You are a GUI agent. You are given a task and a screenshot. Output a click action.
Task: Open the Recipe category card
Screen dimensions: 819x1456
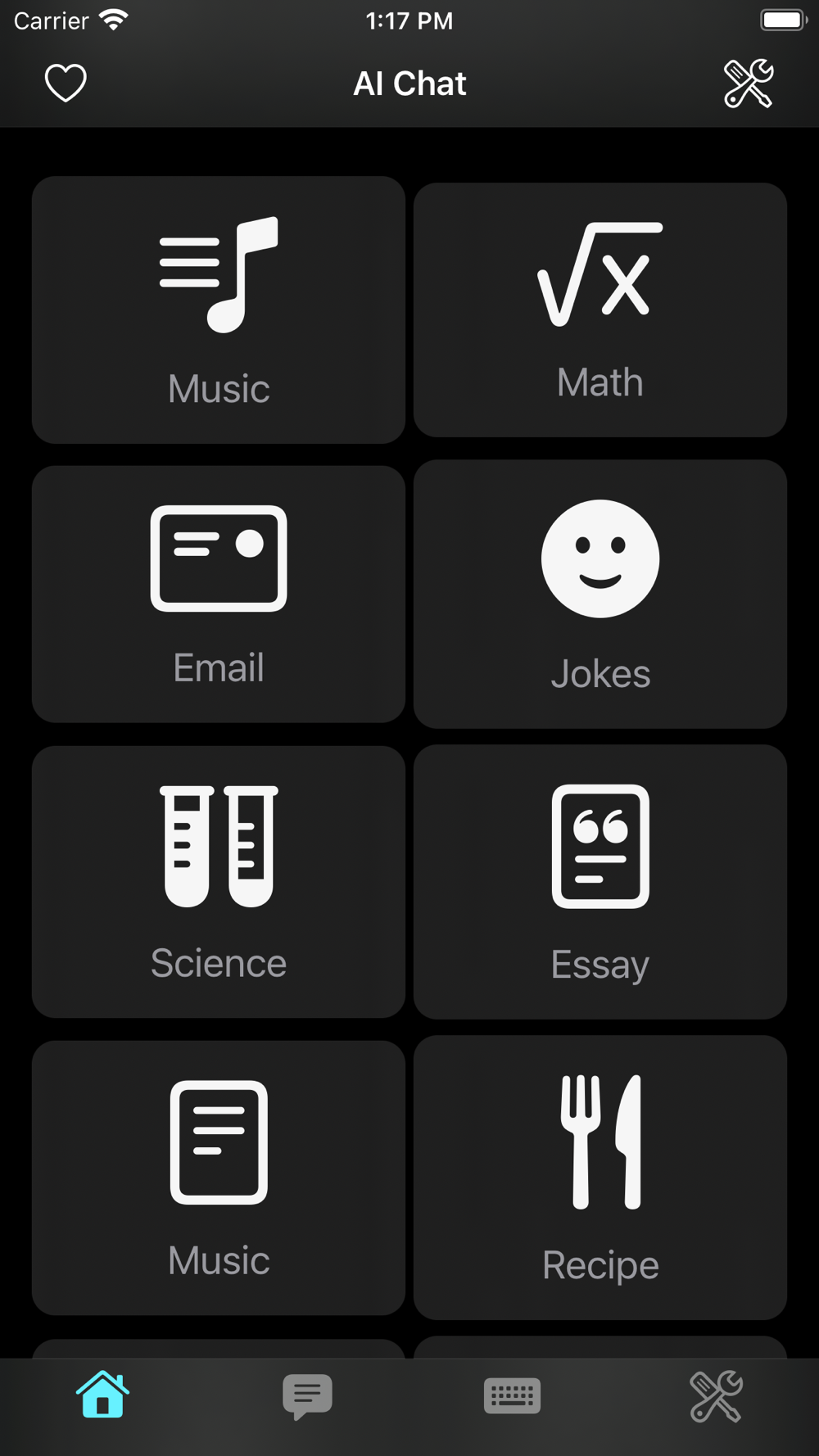point(600,1178)
